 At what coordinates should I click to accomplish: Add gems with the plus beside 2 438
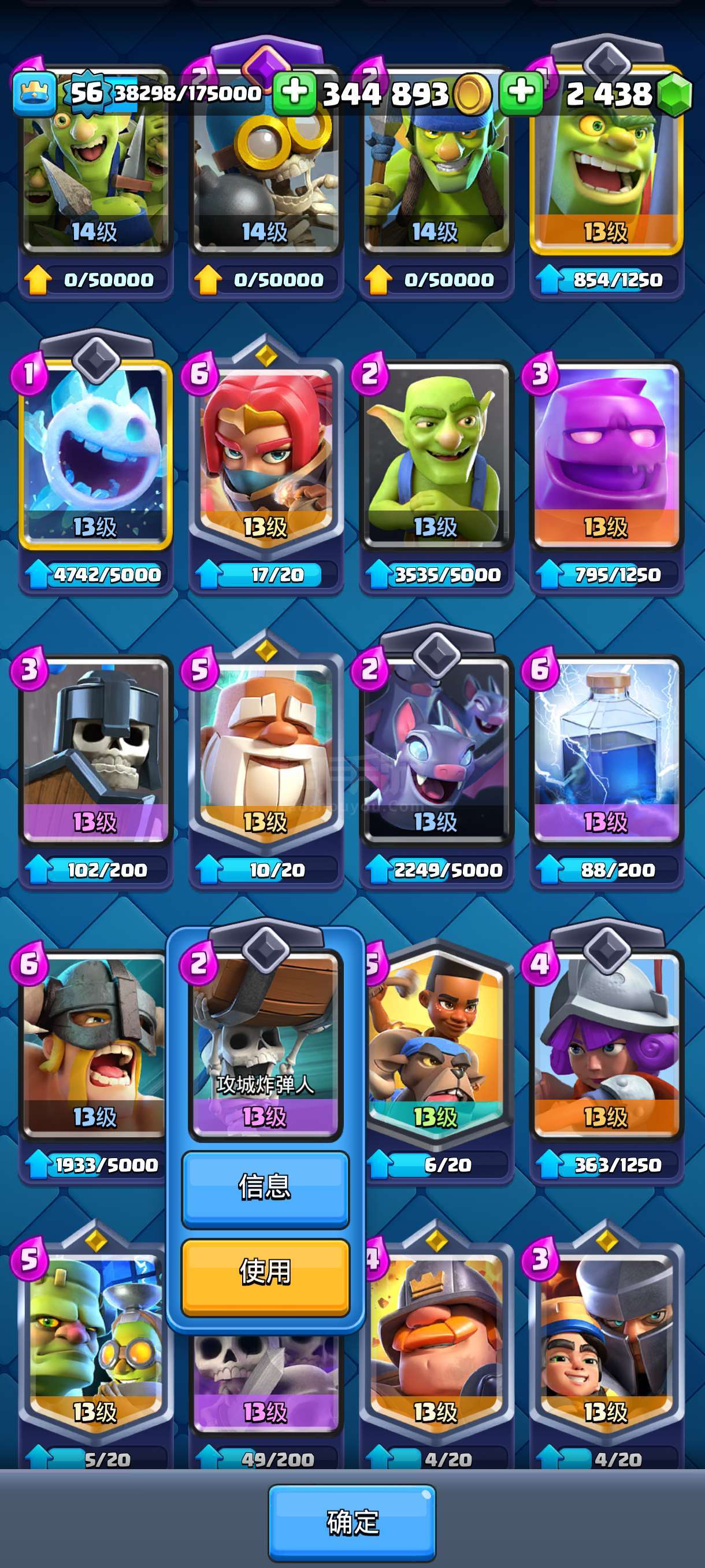click(521, 93)
